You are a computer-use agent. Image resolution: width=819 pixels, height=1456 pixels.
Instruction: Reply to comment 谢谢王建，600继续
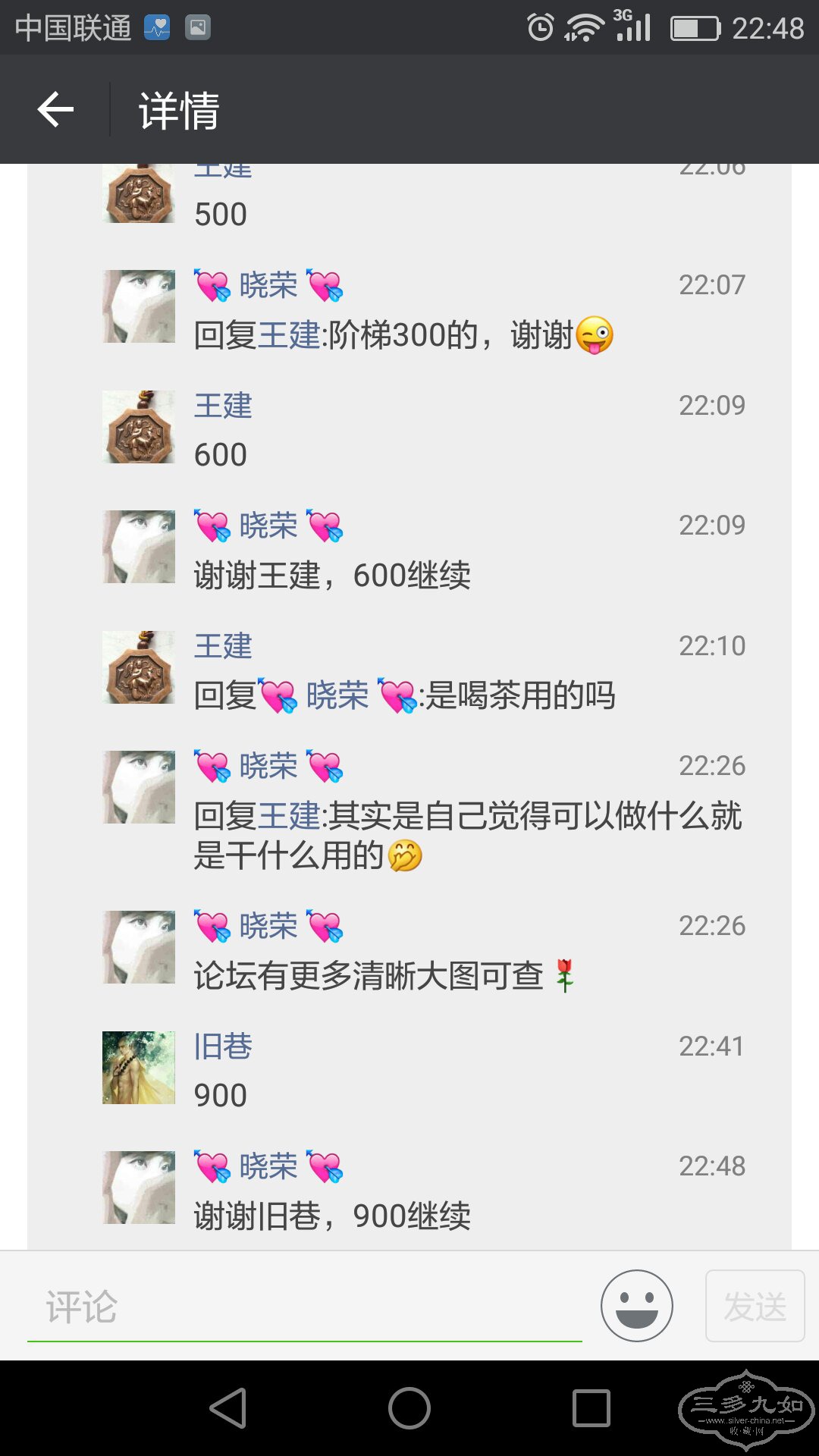click(x=332, y=576)
